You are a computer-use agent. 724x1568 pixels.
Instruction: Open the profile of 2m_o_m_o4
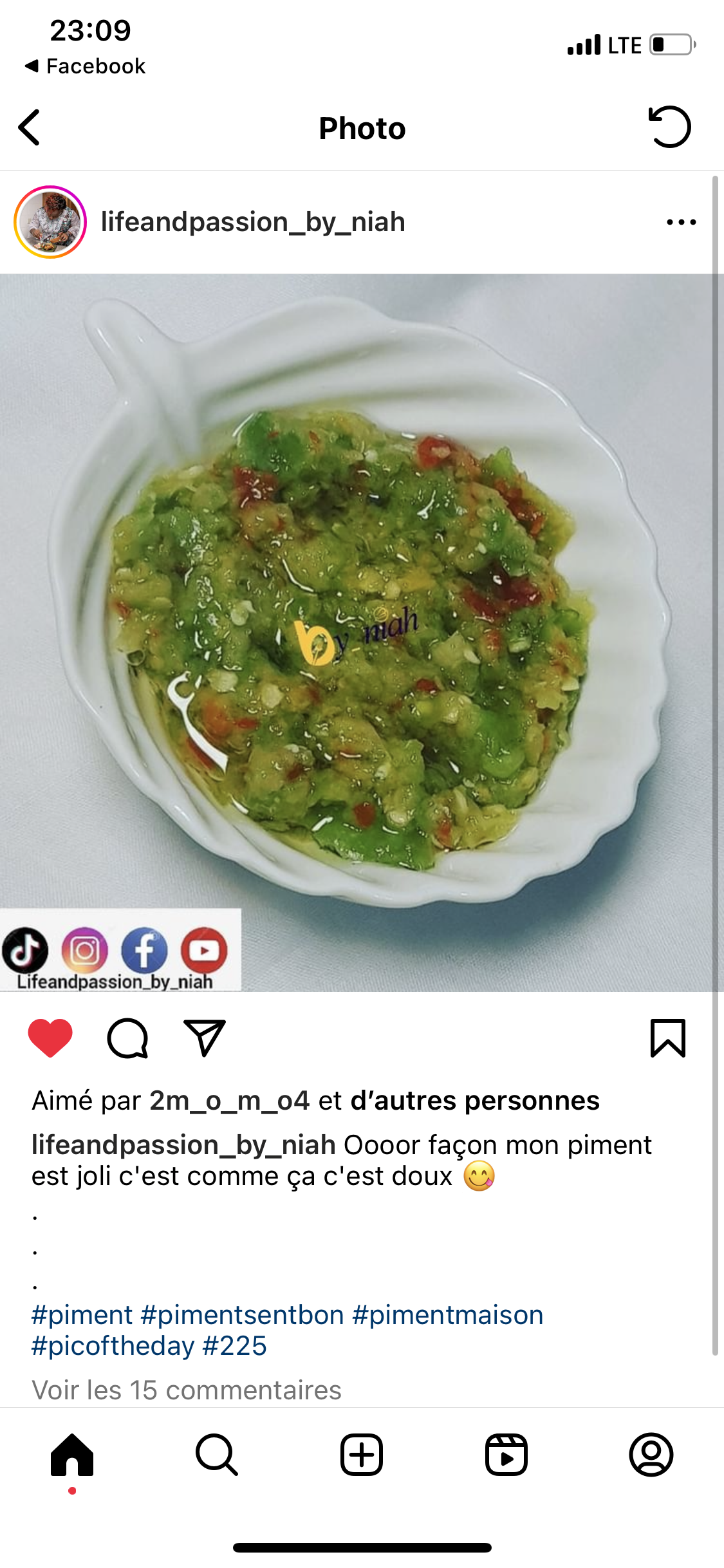point(229,1101)
